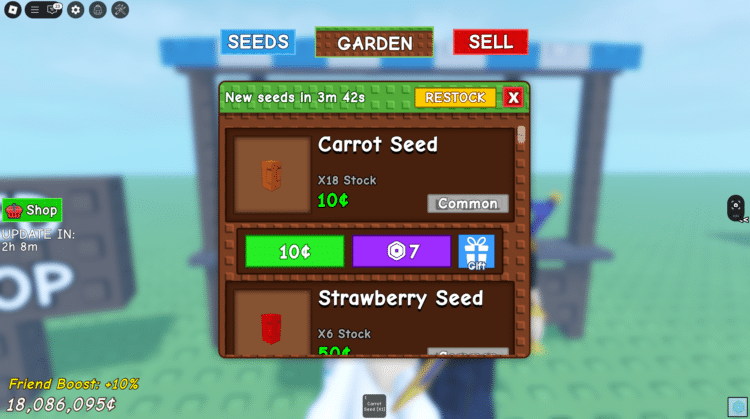Gift the Carrot Seed
750x419 pixels.
pos(476,252)
